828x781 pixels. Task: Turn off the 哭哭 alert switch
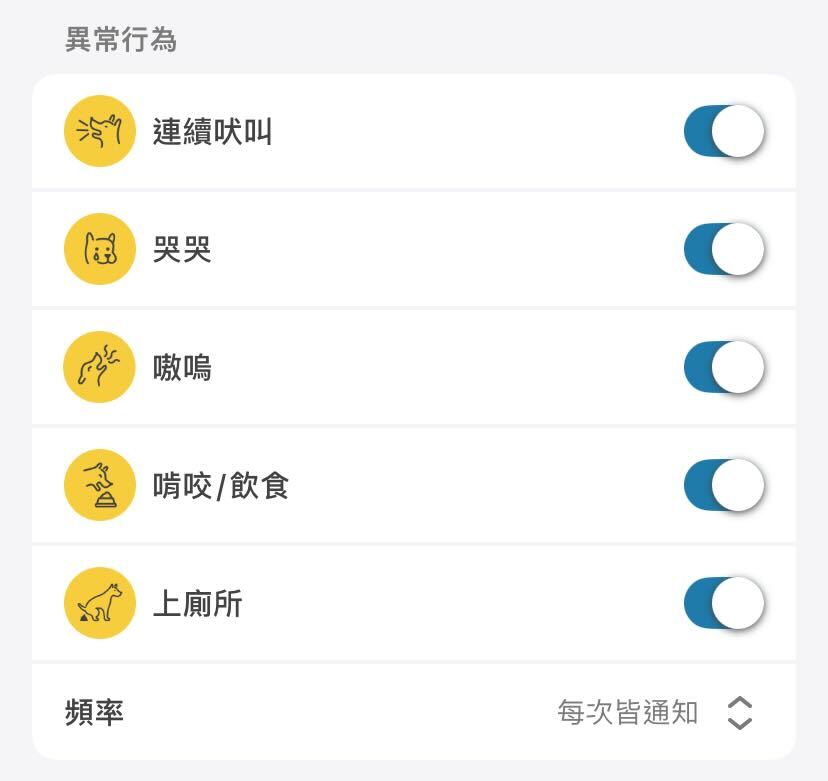724,249
